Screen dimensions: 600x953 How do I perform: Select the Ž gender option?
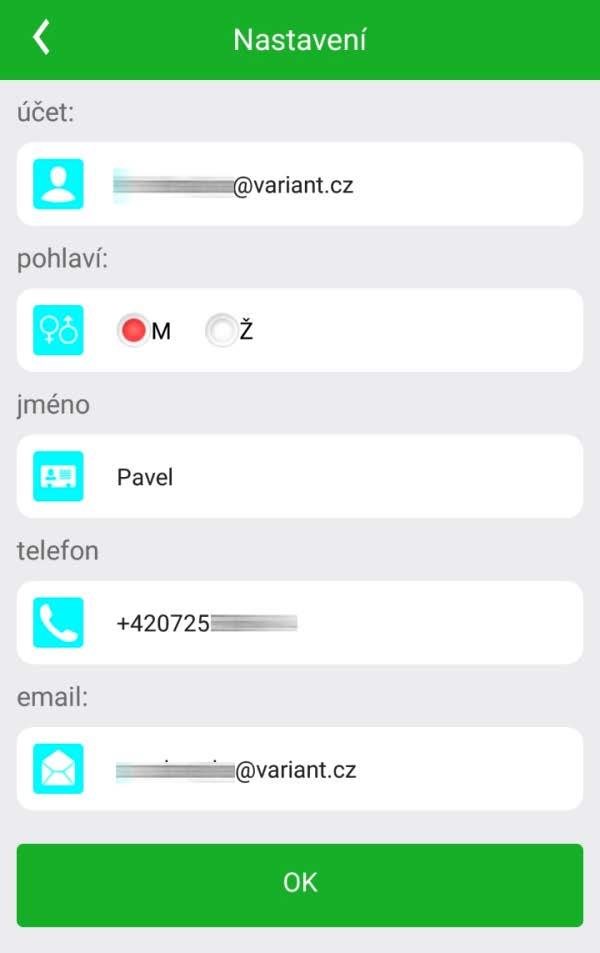220,331
